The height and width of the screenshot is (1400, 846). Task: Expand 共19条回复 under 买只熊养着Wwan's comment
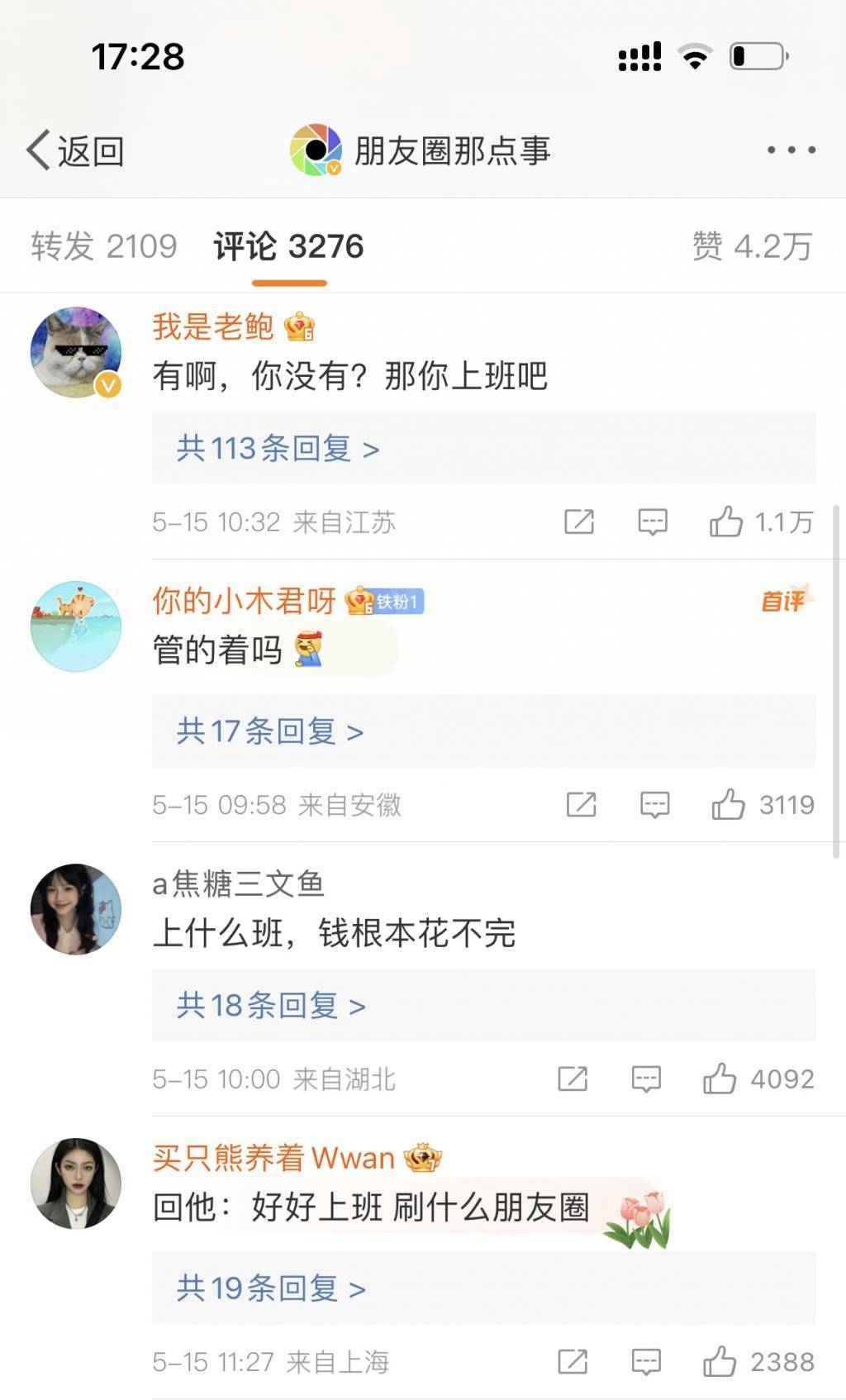pos(271,1288)
